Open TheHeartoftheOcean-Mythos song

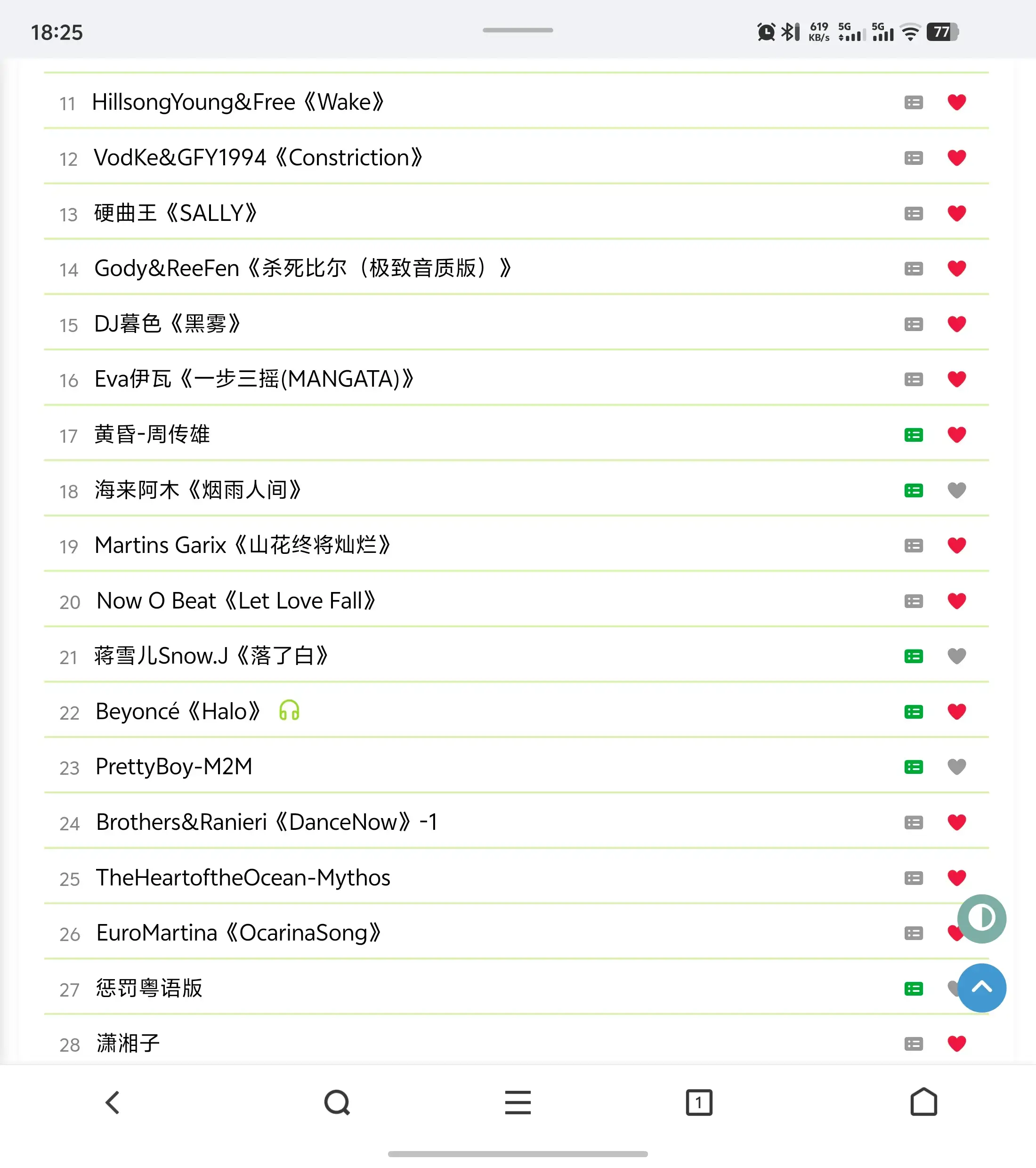click(x=243, y=878)
